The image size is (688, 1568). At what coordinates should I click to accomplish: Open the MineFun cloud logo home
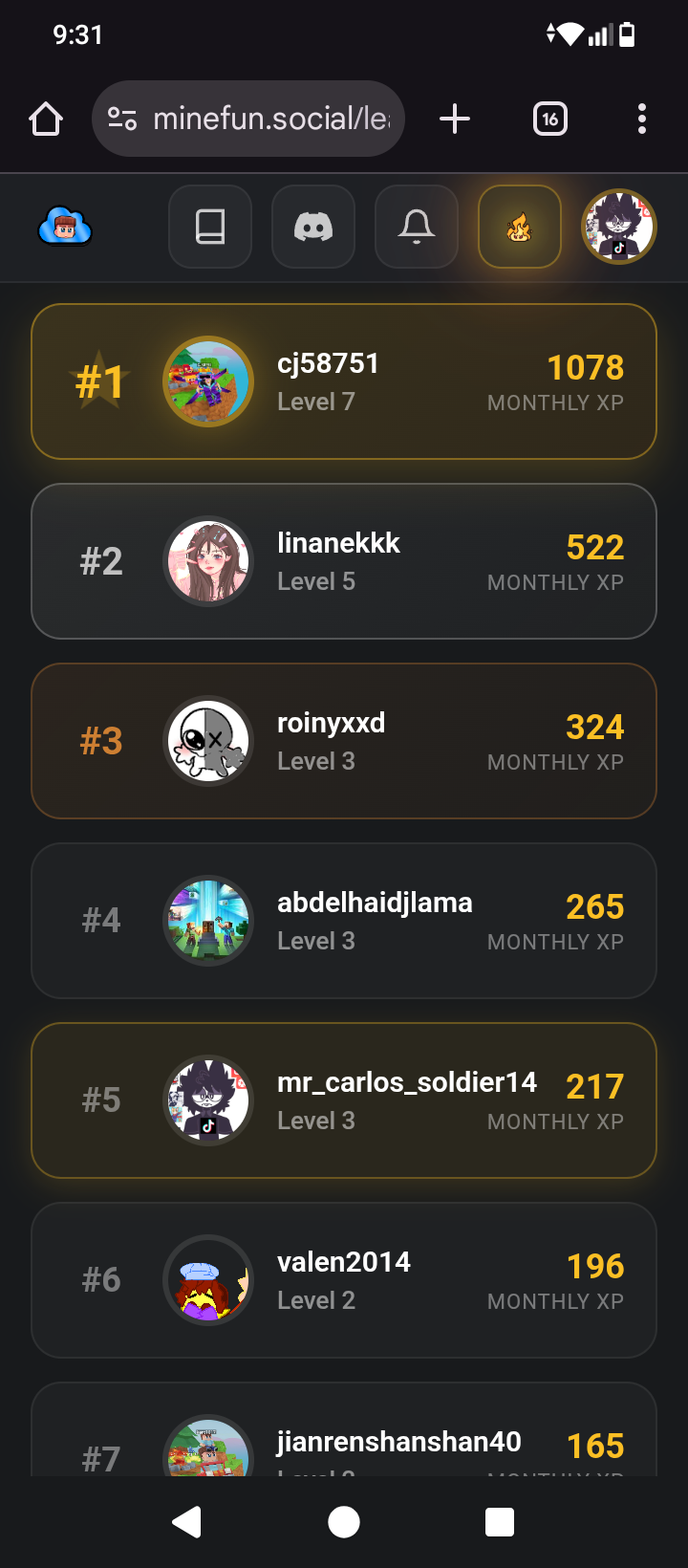(65, 228)
